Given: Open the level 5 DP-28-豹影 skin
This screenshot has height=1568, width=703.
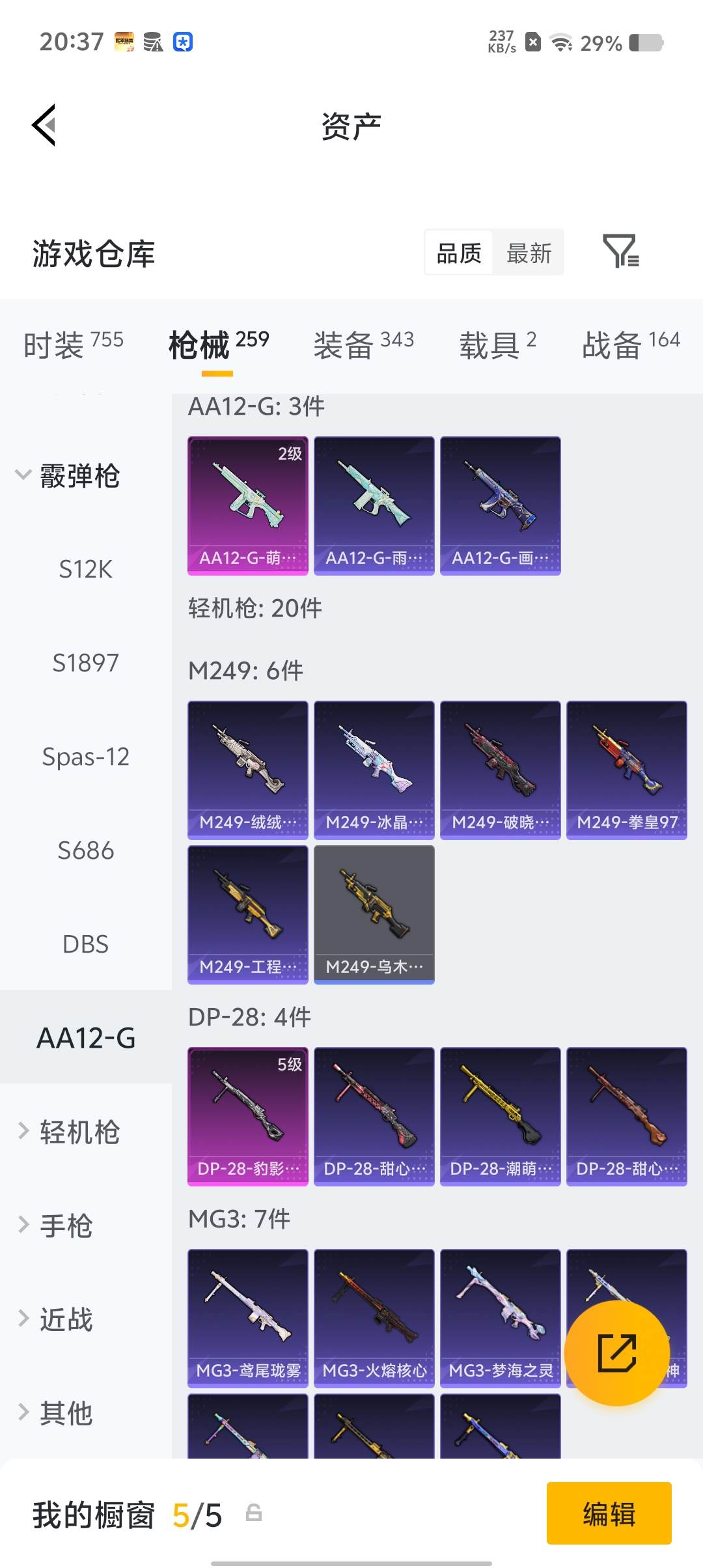Looking at the screenshot, I should 247,1116.
